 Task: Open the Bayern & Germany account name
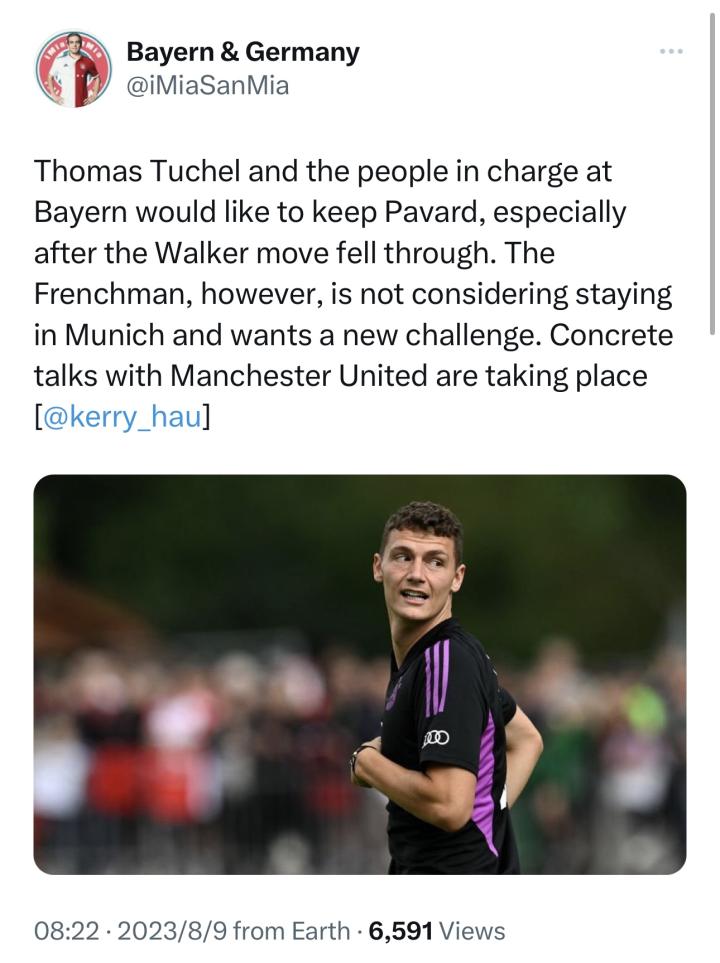[x=243, y=52]
